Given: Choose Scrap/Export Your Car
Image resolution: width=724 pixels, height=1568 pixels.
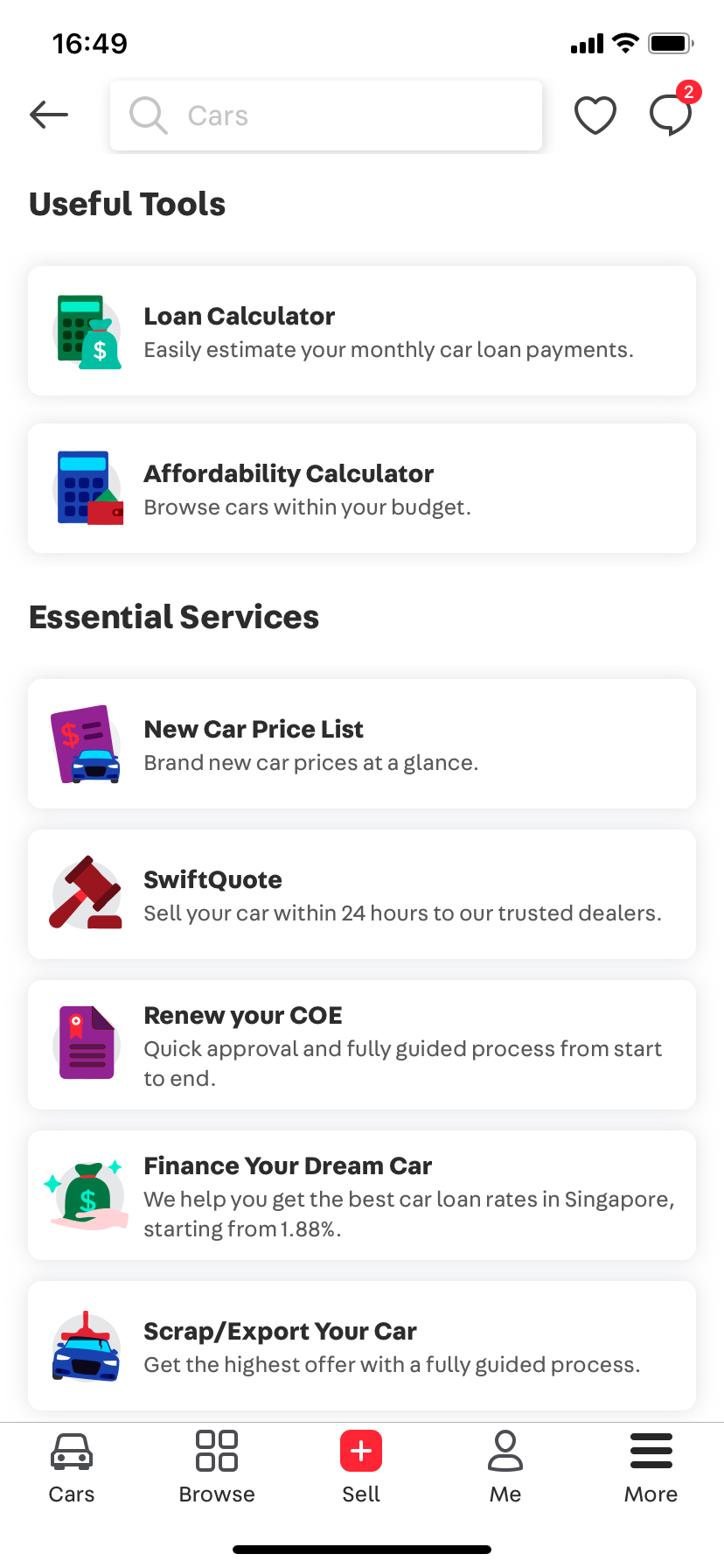Looking at the screenshot, I should pos(362,1346).
